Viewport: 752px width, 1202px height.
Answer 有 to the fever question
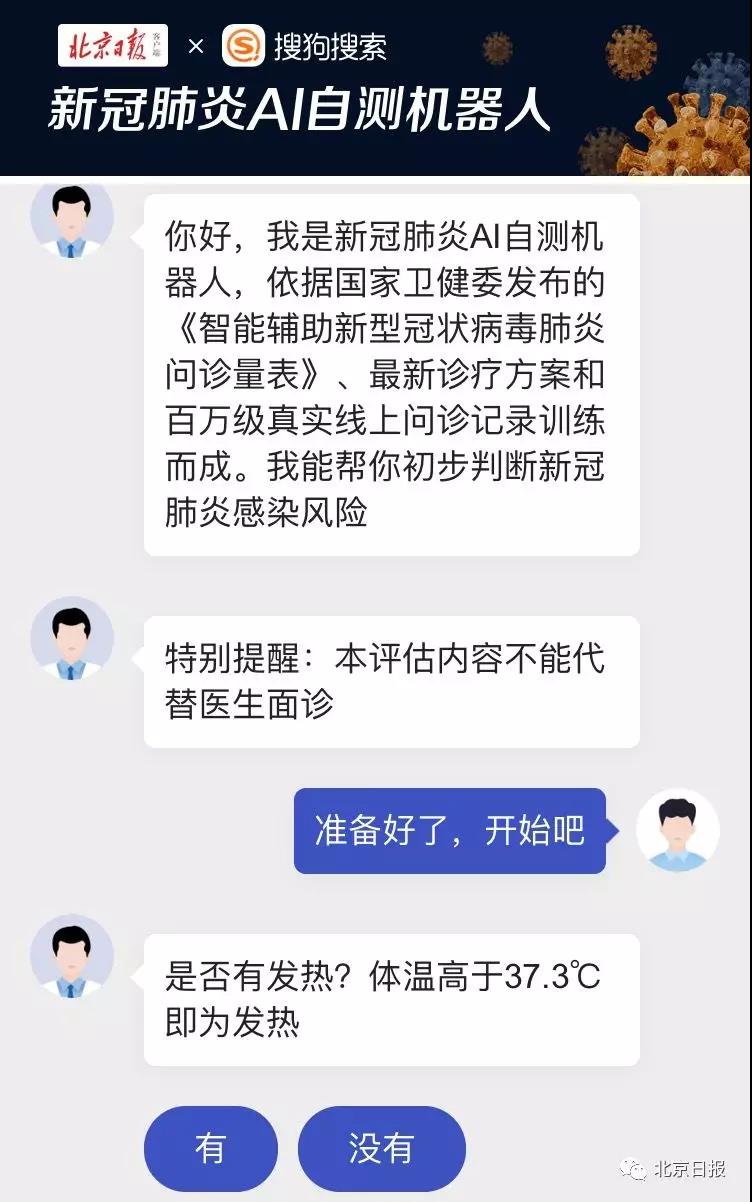pos(211,1147)
